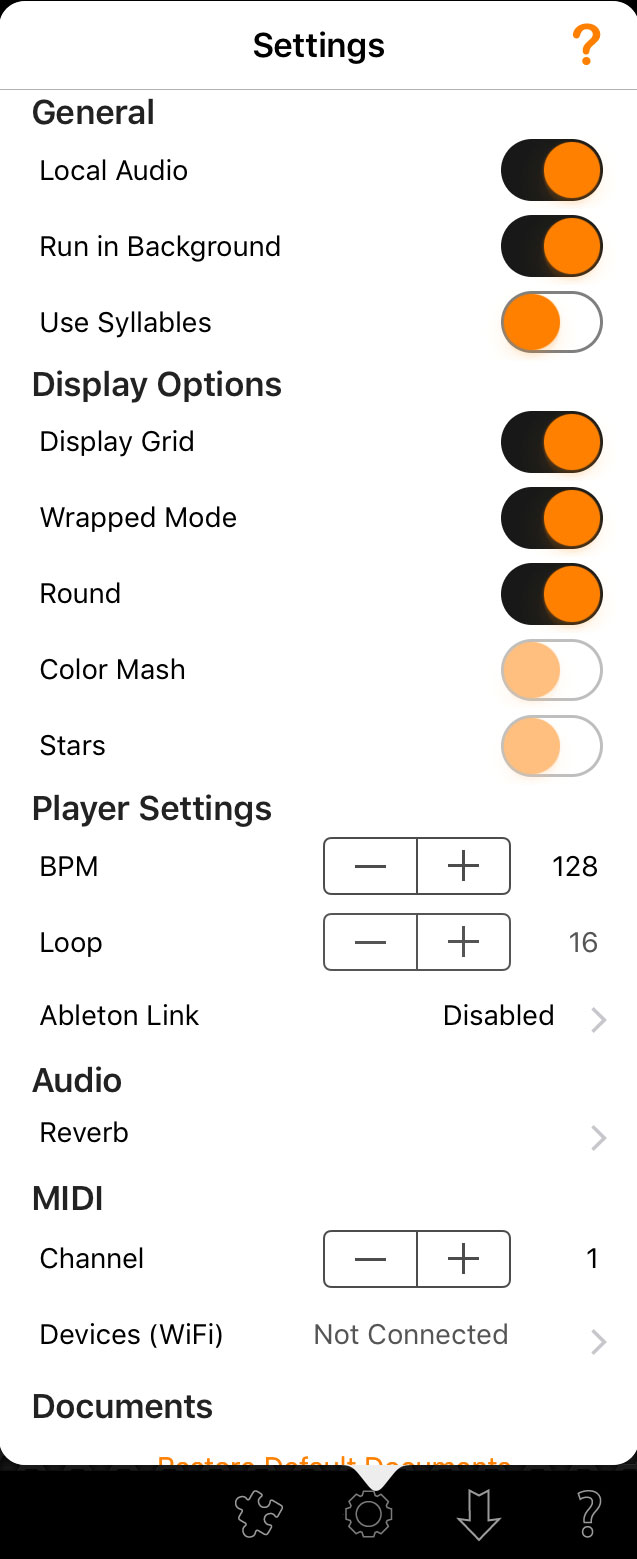Switch off the Round option
Image resolution: width=637 pixels, height=1559 pixels.
[551, 594]
